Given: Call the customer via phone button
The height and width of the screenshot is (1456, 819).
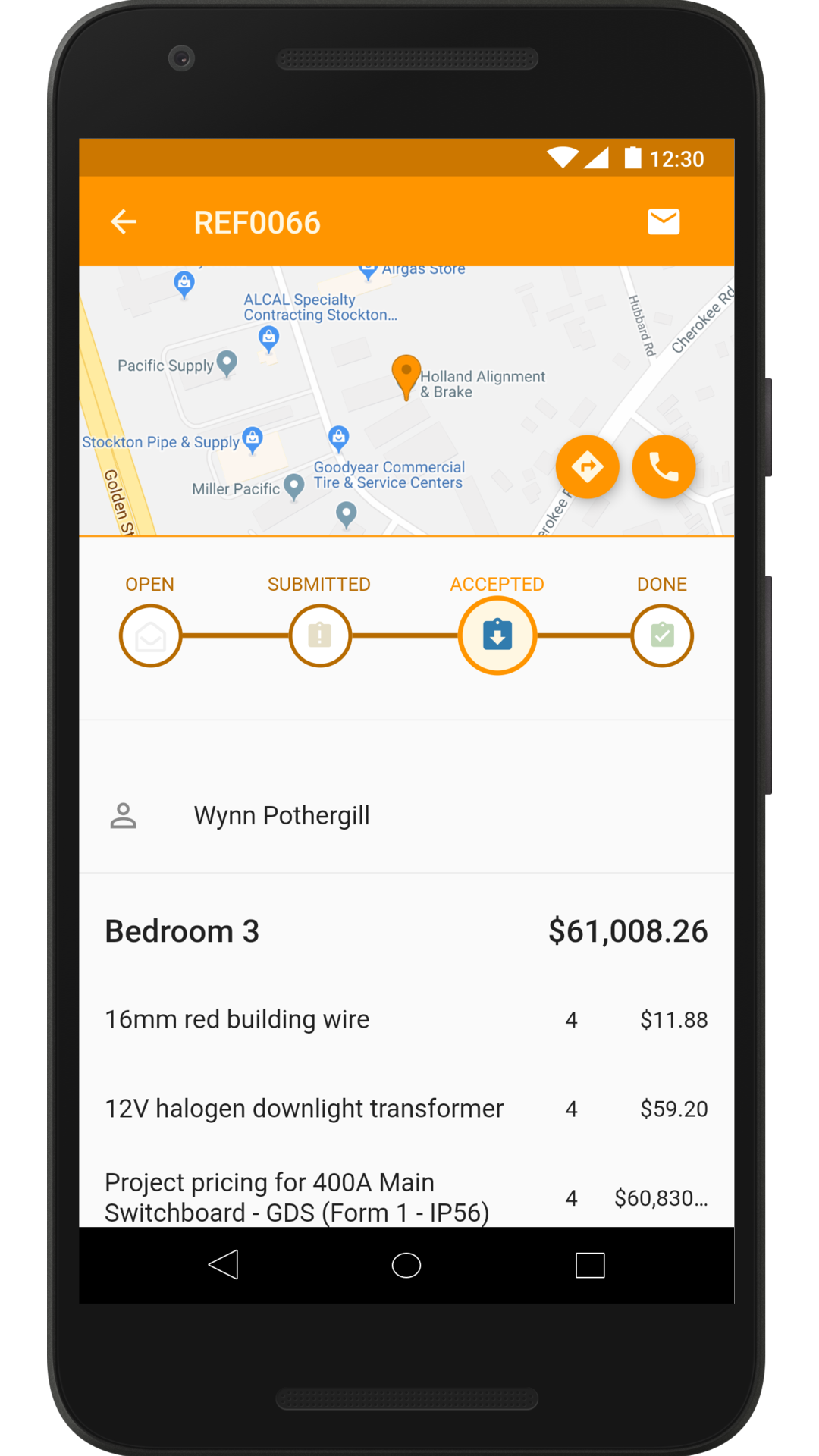Looking at the screenshot, I should [x=664, y=467].
